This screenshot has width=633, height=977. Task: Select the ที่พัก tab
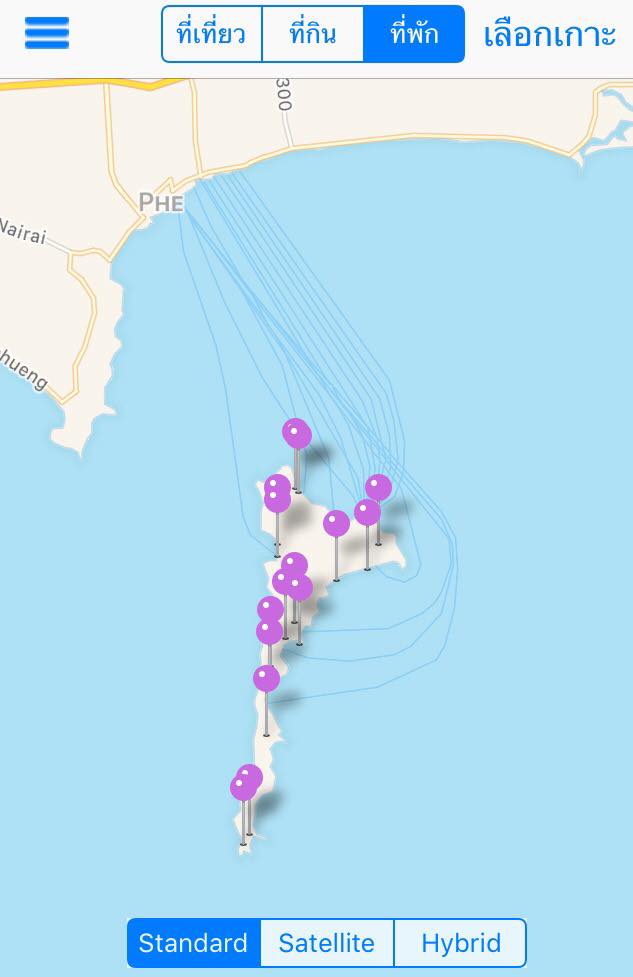[414, 35]
